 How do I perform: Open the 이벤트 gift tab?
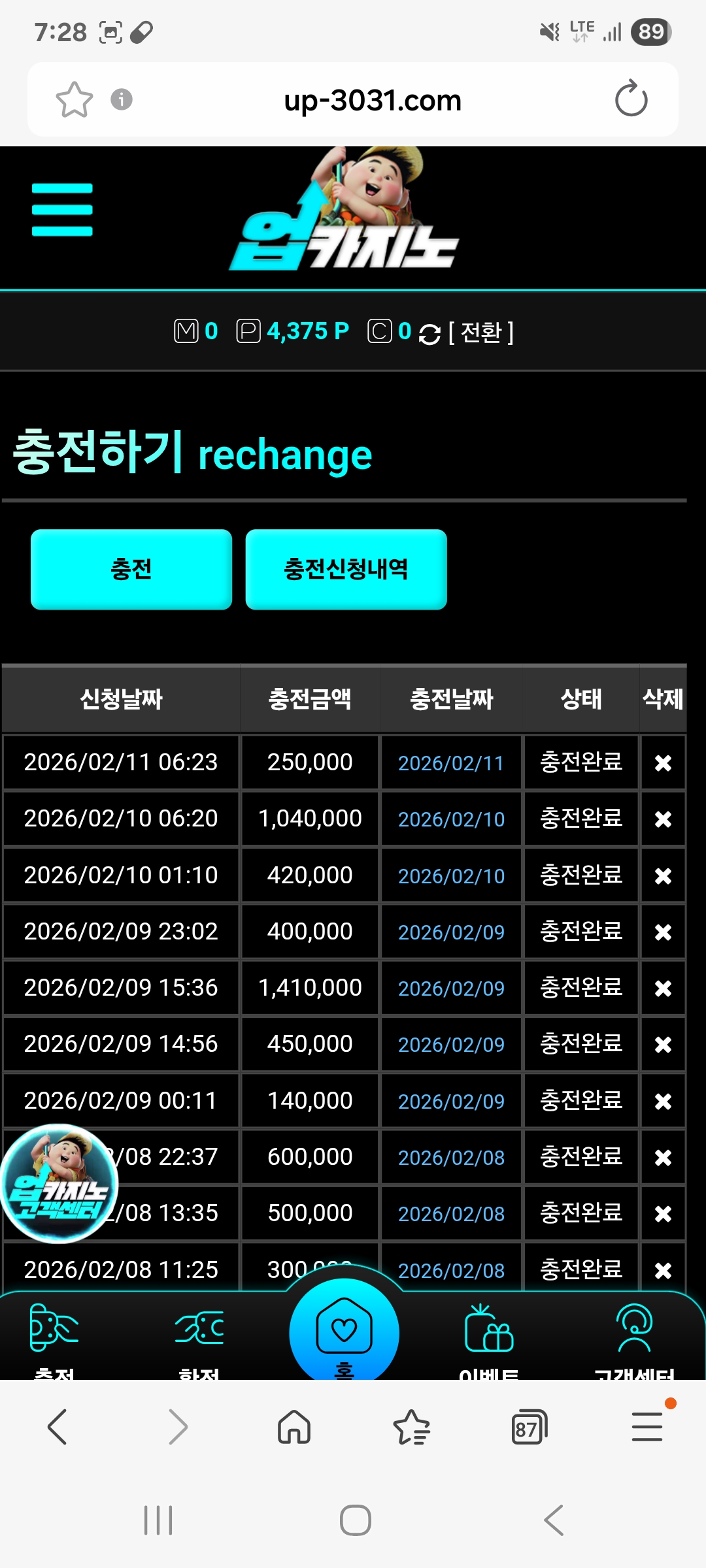[489, 1333]
